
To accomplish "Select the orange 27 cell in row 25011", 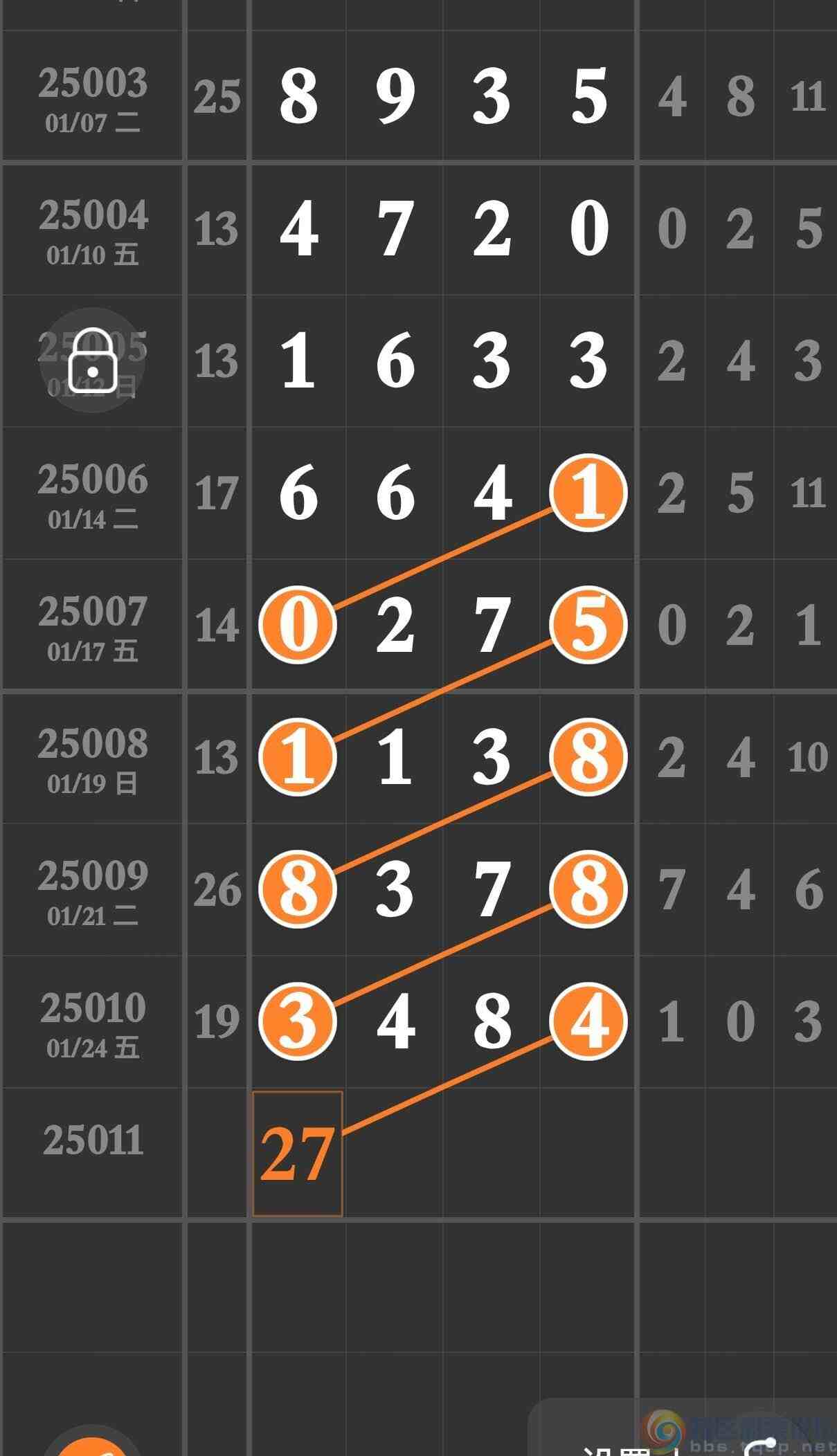I will 297,1154.
